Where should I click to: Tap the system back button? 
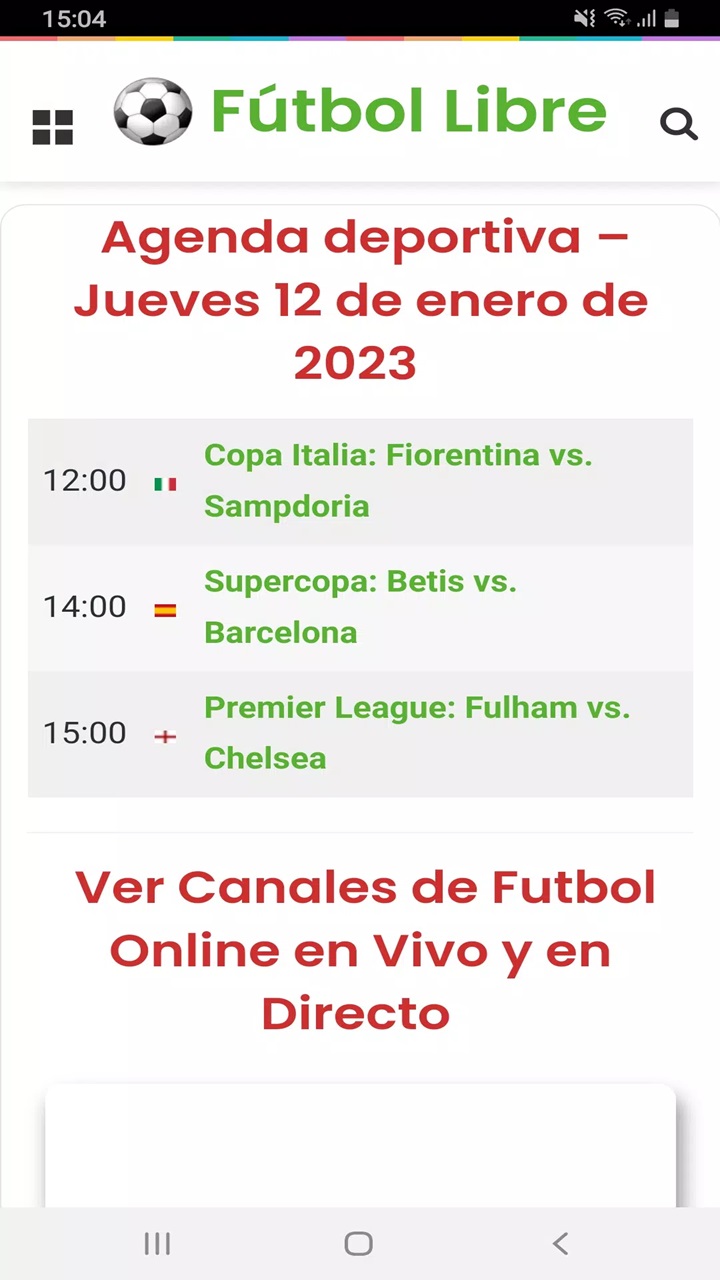(x=560, y=1243)
